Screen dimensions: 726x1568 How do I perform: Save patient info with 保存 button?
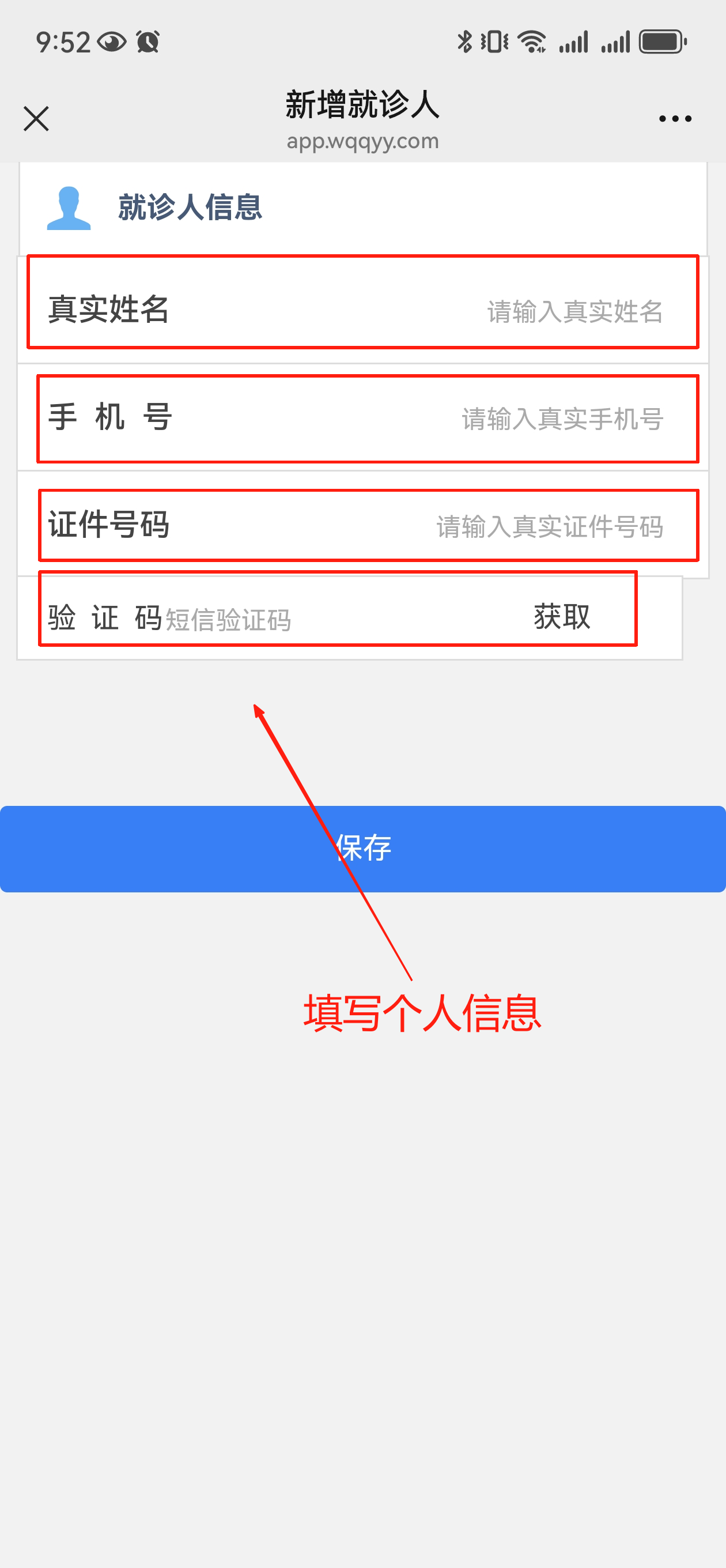[x=362, y=849]
